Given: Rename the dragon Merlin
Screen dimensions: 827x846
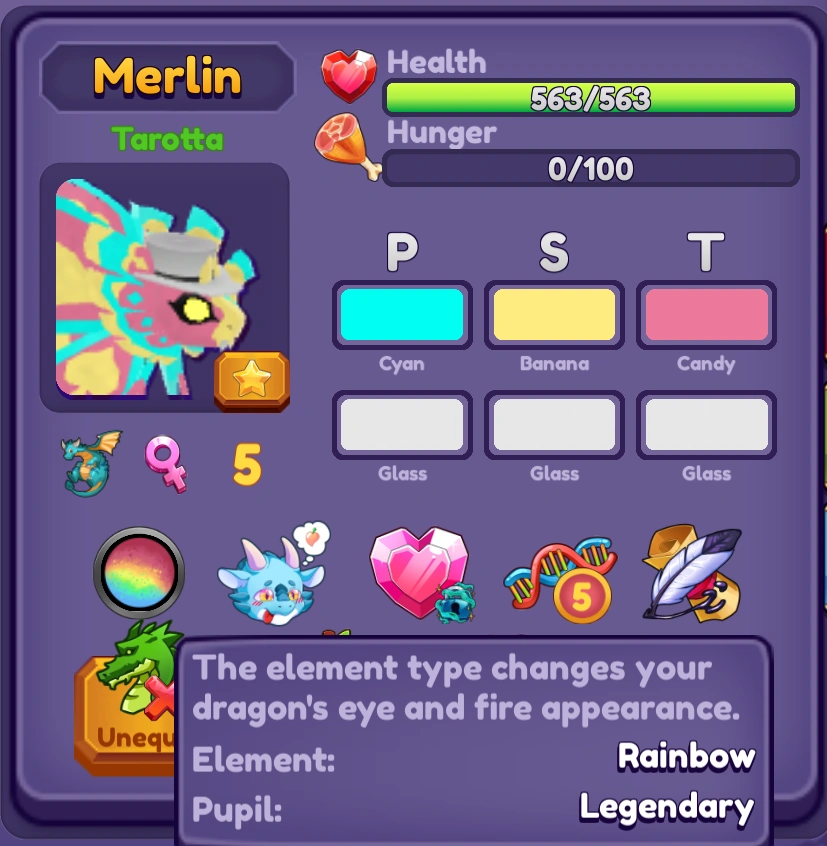Looking at the screenshot, I should click(167, 76).
